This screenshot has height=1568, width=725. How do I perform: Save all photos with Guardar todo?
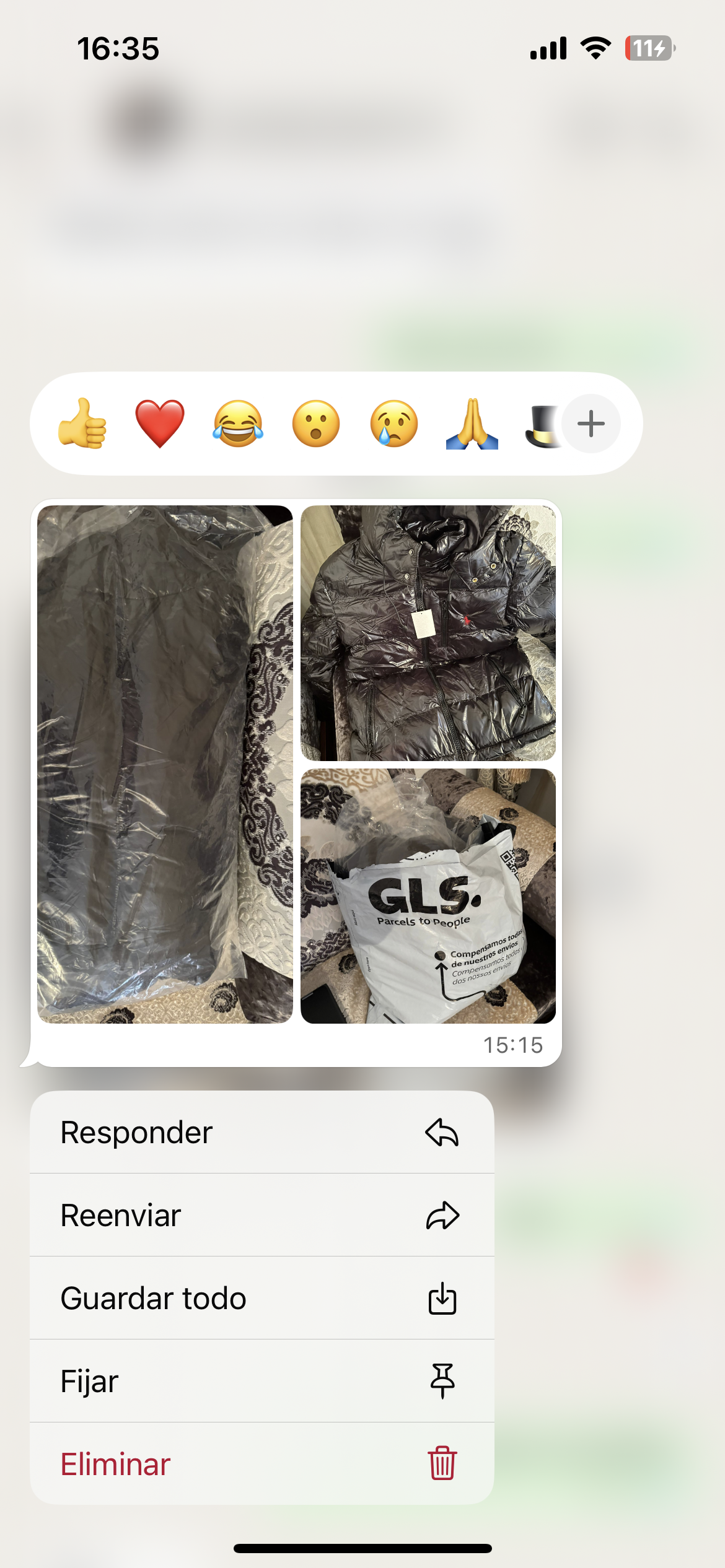(261, 1298)
